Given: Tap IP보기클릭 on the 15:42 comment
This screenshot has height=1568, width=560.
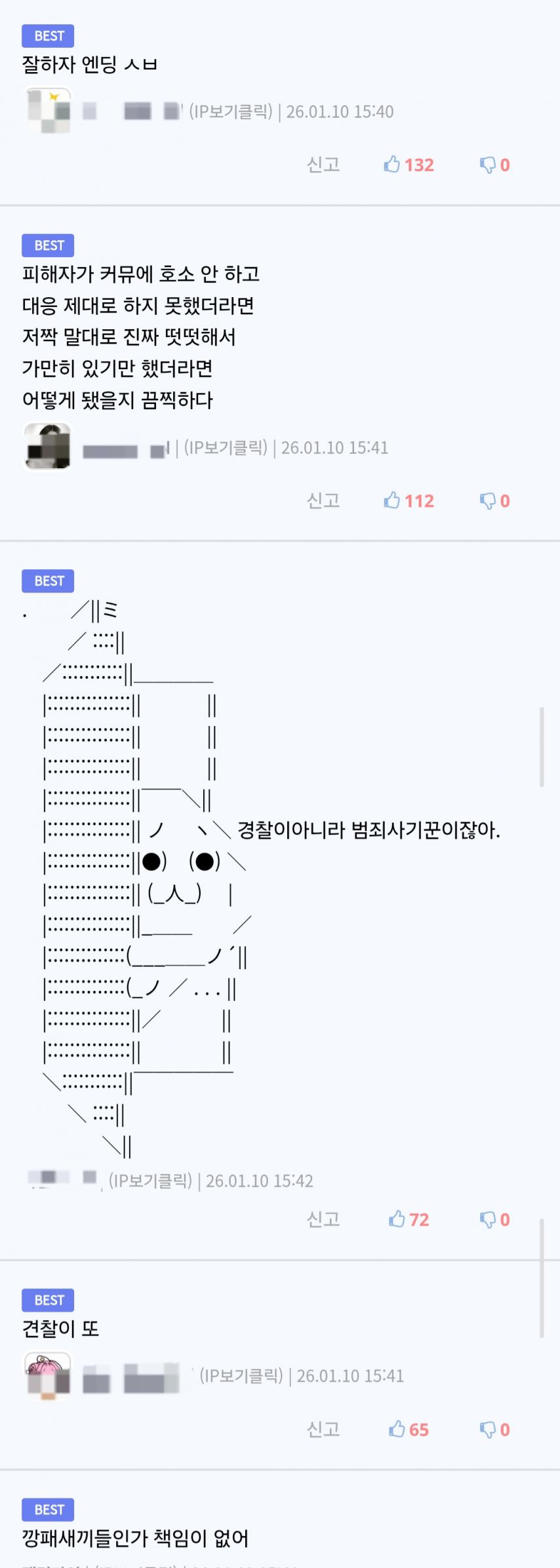Looking at the screenshot, I should [150, 1181].
